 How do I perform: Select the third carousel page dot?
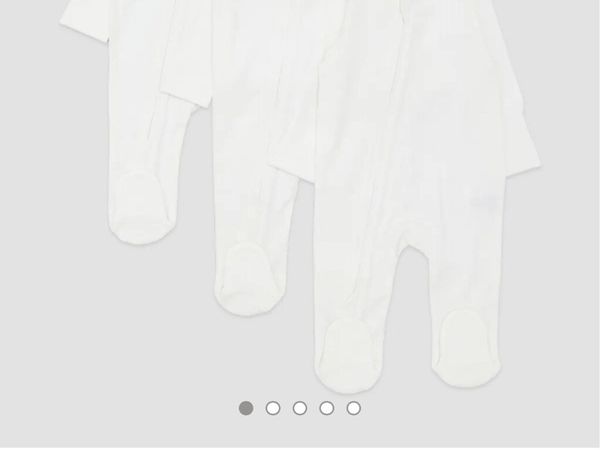coord(300,408)
